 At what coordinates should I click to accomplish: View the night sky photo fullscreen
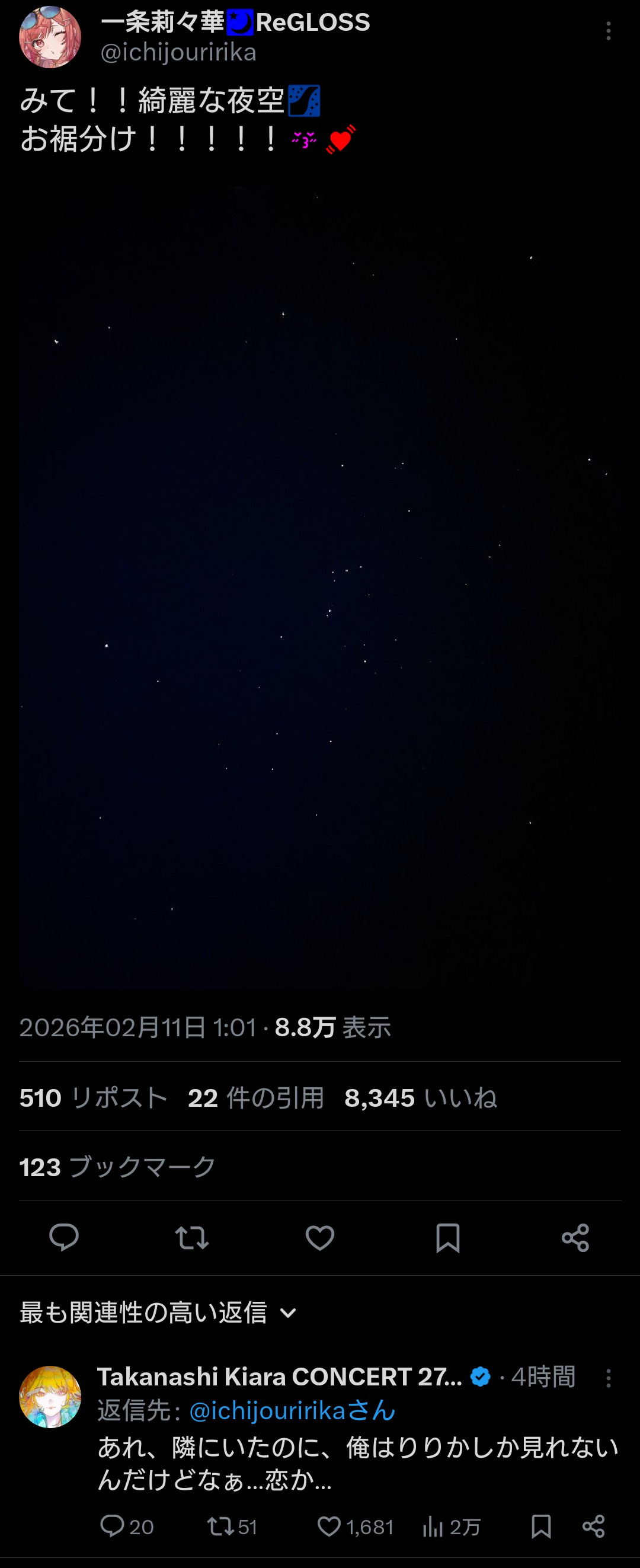320,585
